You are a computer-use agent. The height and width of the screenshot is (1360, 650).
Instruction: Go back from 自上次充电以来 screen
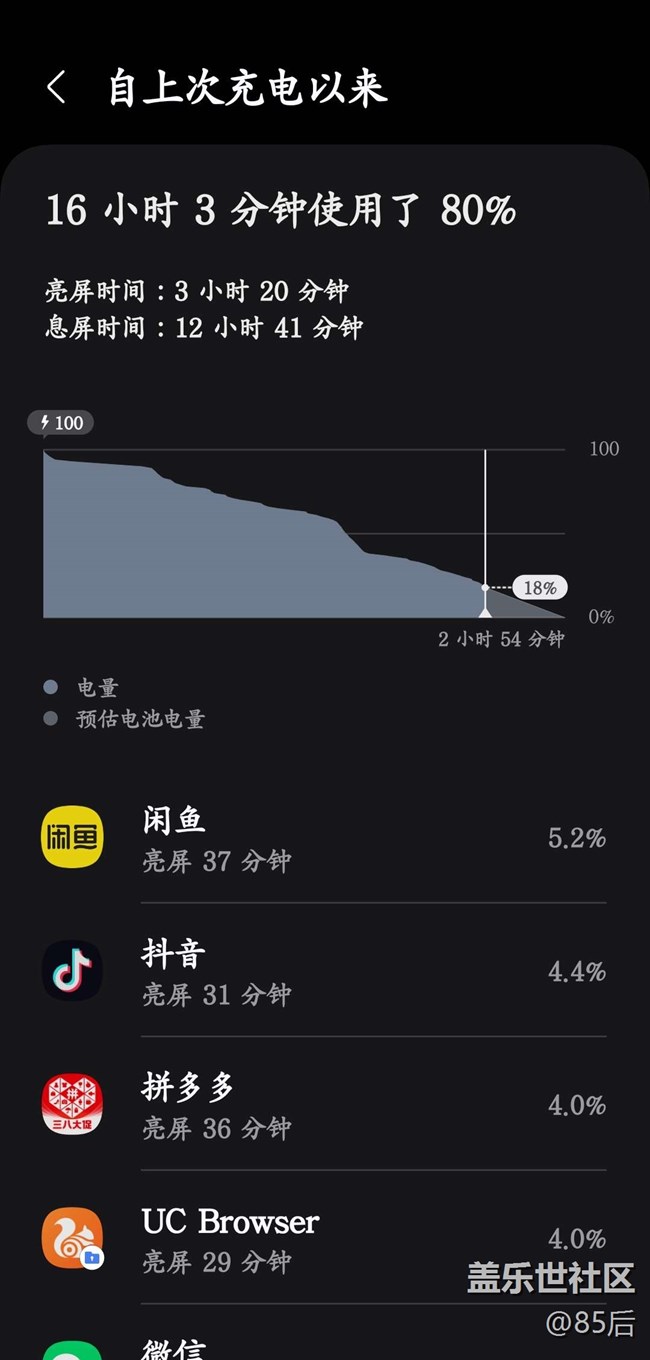tap(57, 88)
